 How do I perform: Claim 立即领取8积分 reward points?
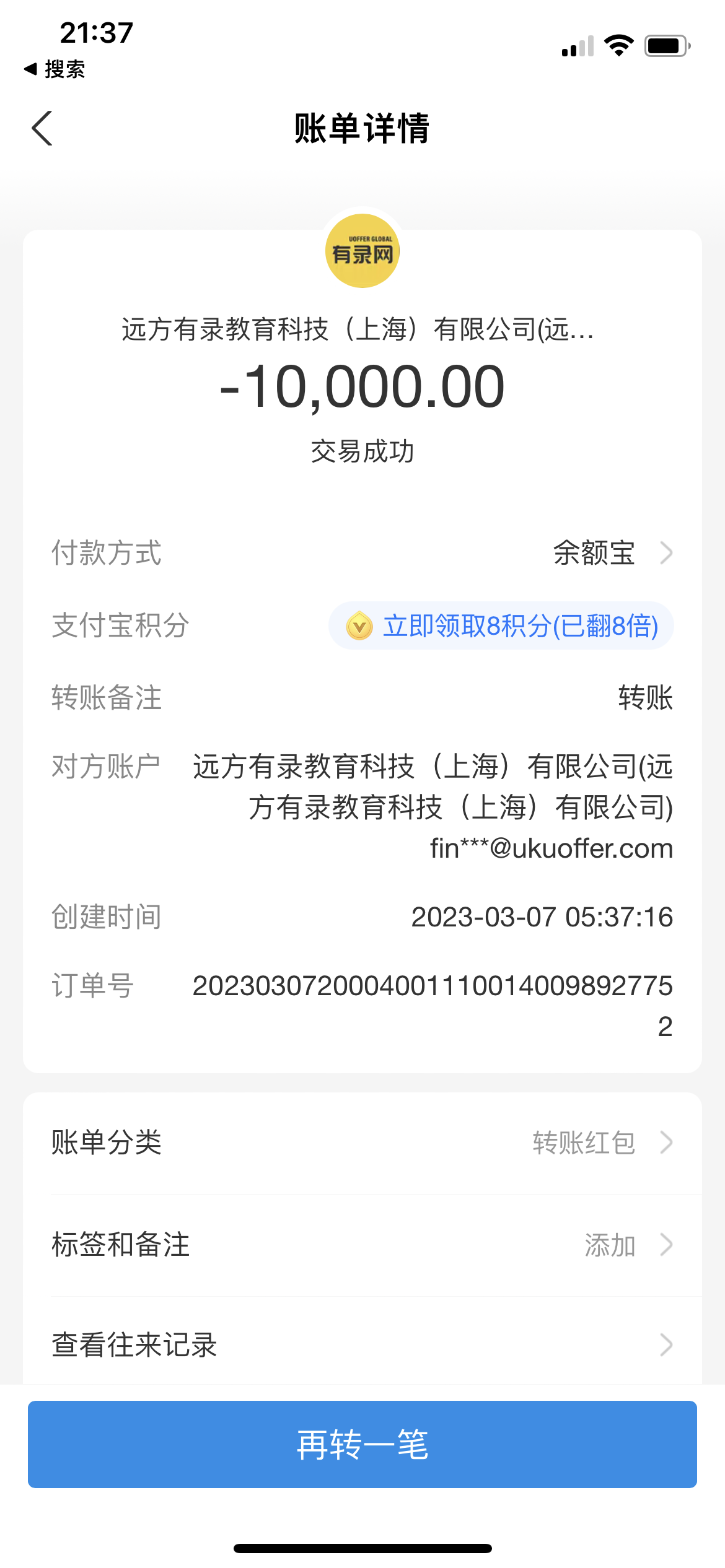tap(501, 626)
